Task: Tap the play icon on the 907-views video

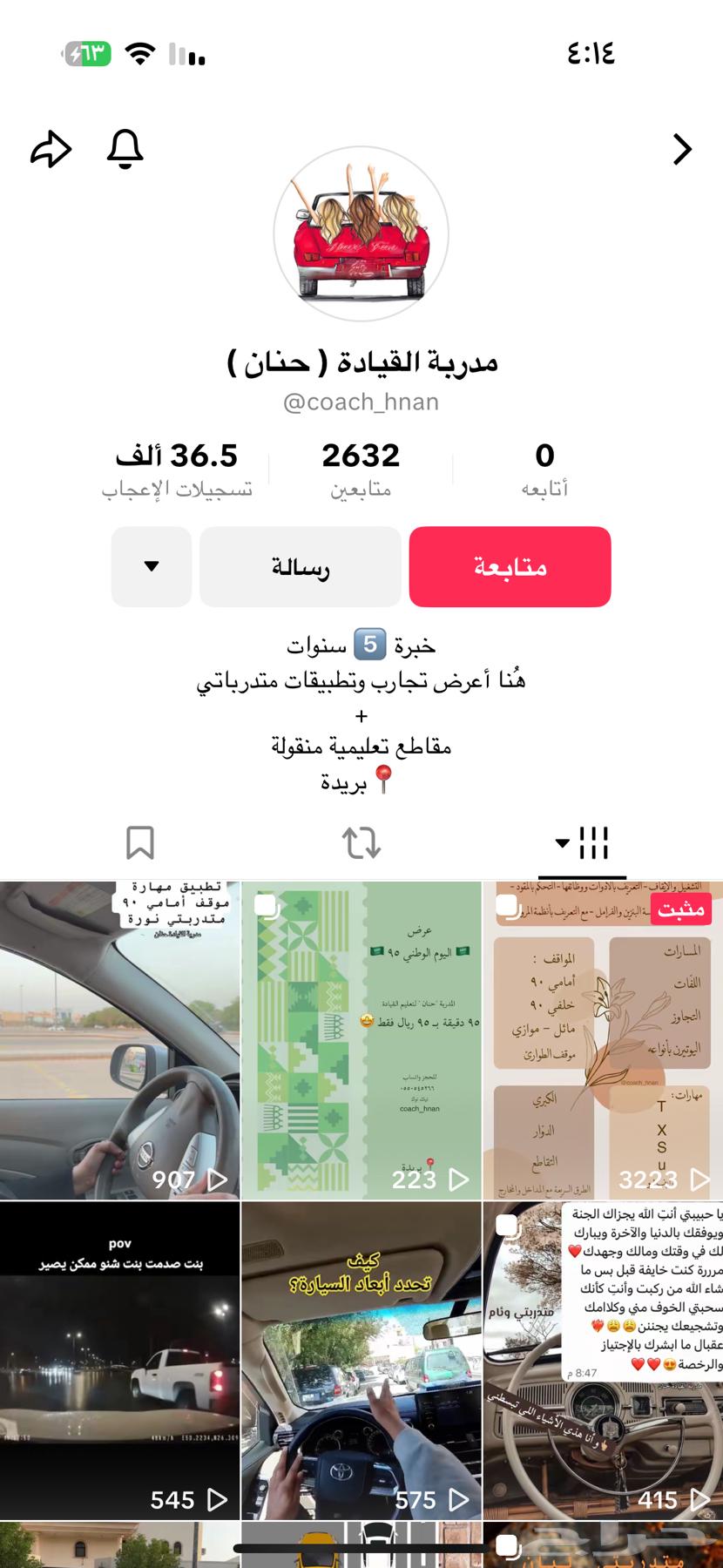Action: click(x=214, y=1179)
